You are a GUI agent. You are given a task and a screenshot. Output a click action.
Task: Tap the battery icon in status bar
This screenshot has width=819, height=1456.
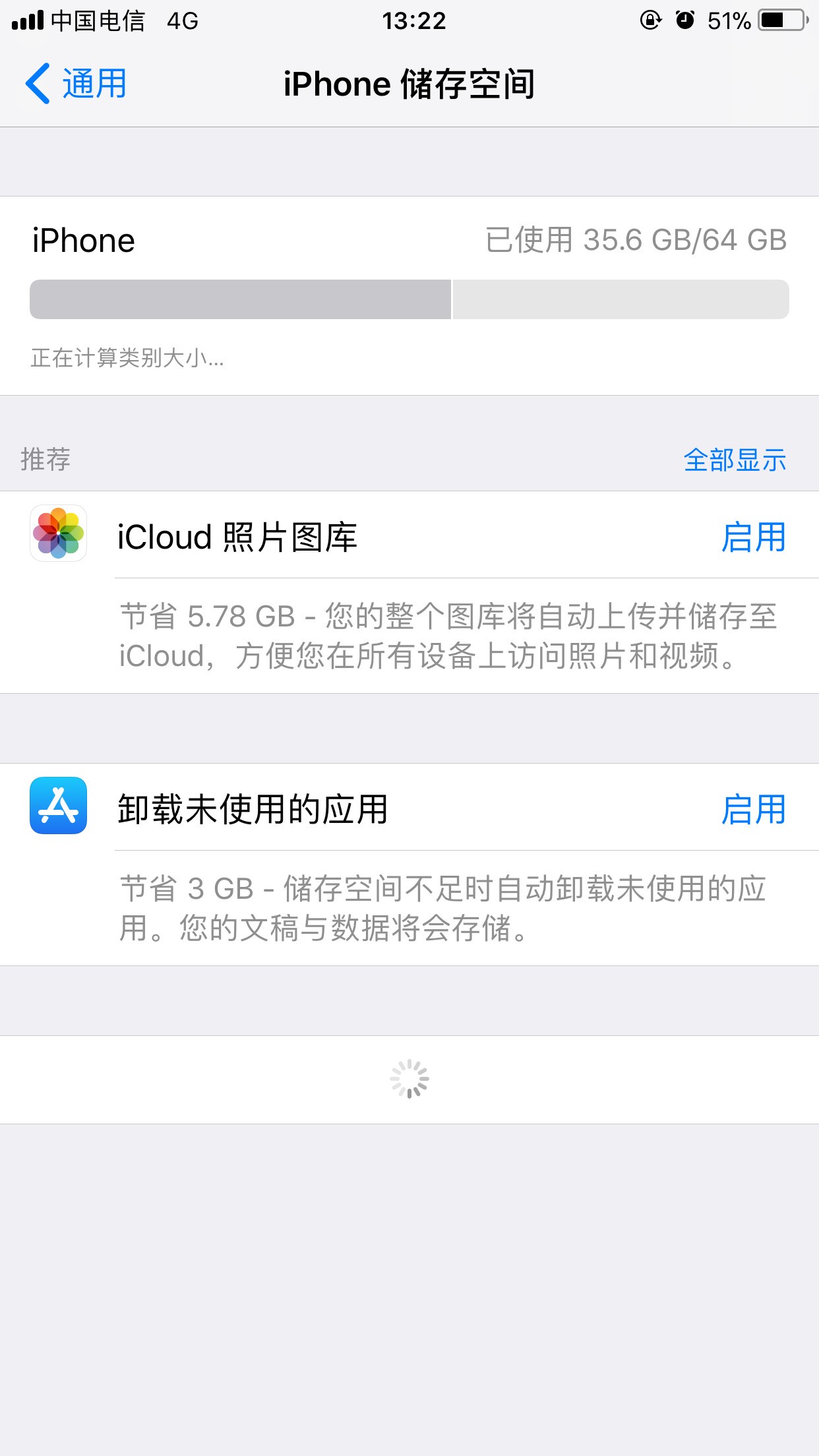(781, 20)
